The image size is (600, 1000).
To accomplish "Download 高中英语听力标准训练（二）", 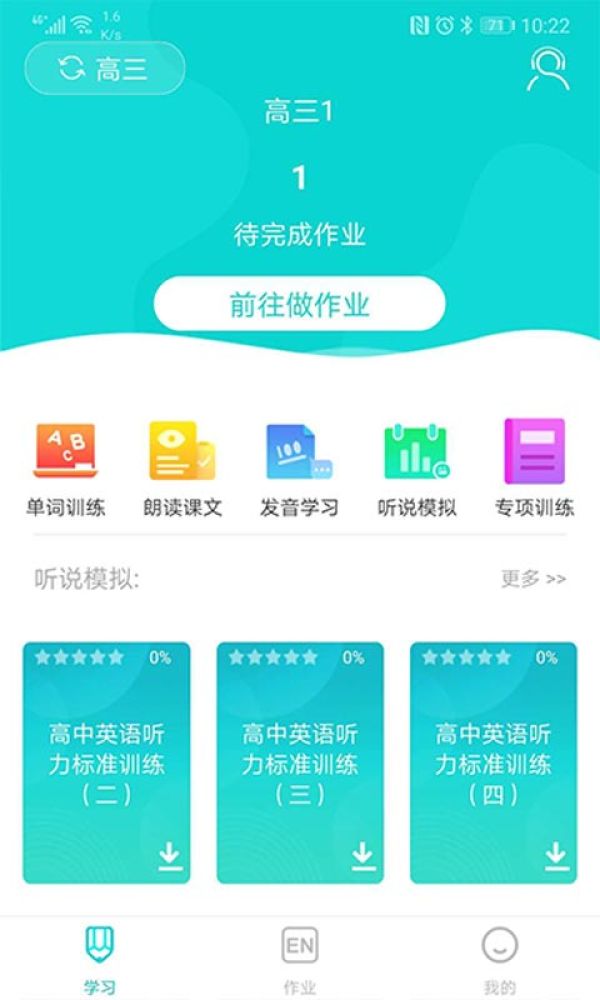I will (x=171, y=856).
